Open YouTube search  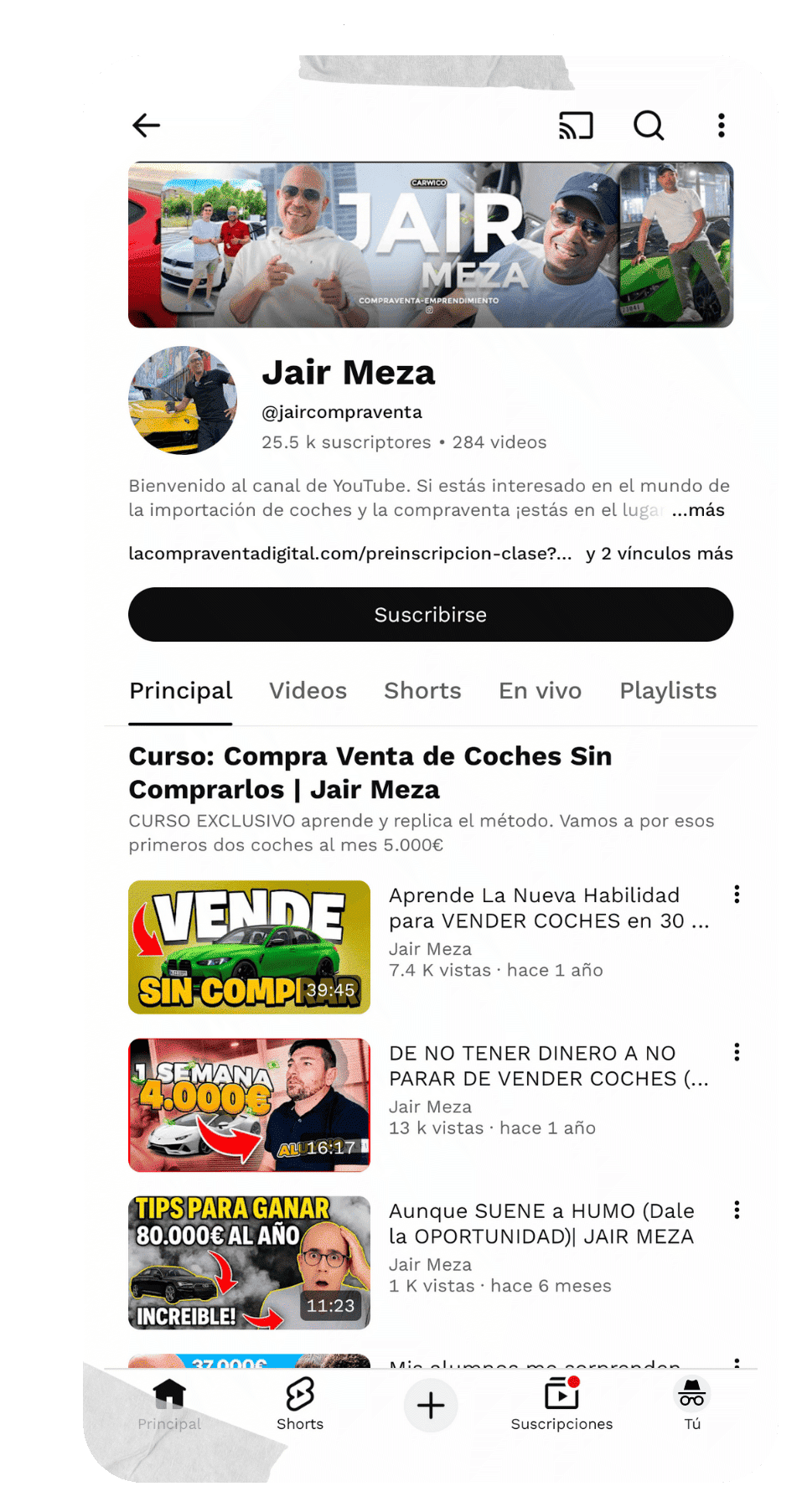pyautogui.click(x=648, y=125)
